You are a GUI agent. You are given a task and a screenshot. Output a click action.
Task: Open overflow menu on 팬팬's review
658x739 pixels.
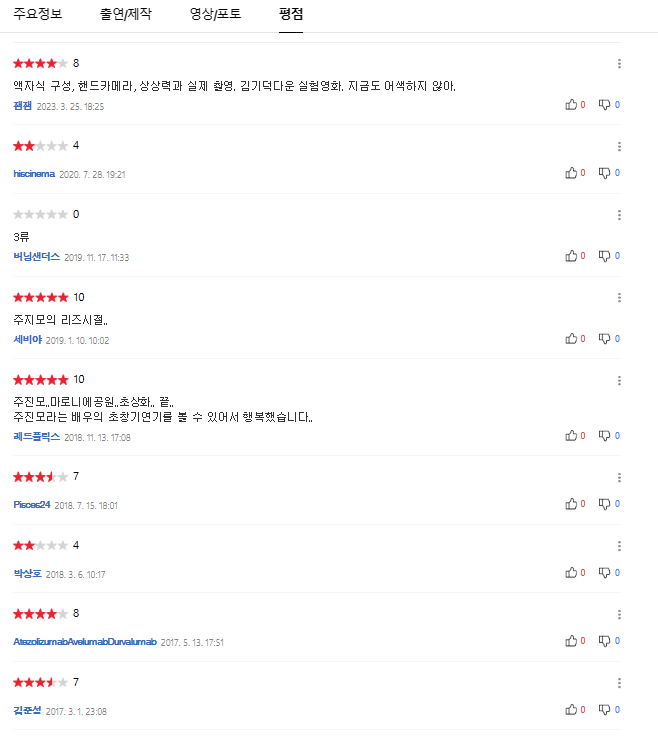pyautogui.click(x=619, y=64)
